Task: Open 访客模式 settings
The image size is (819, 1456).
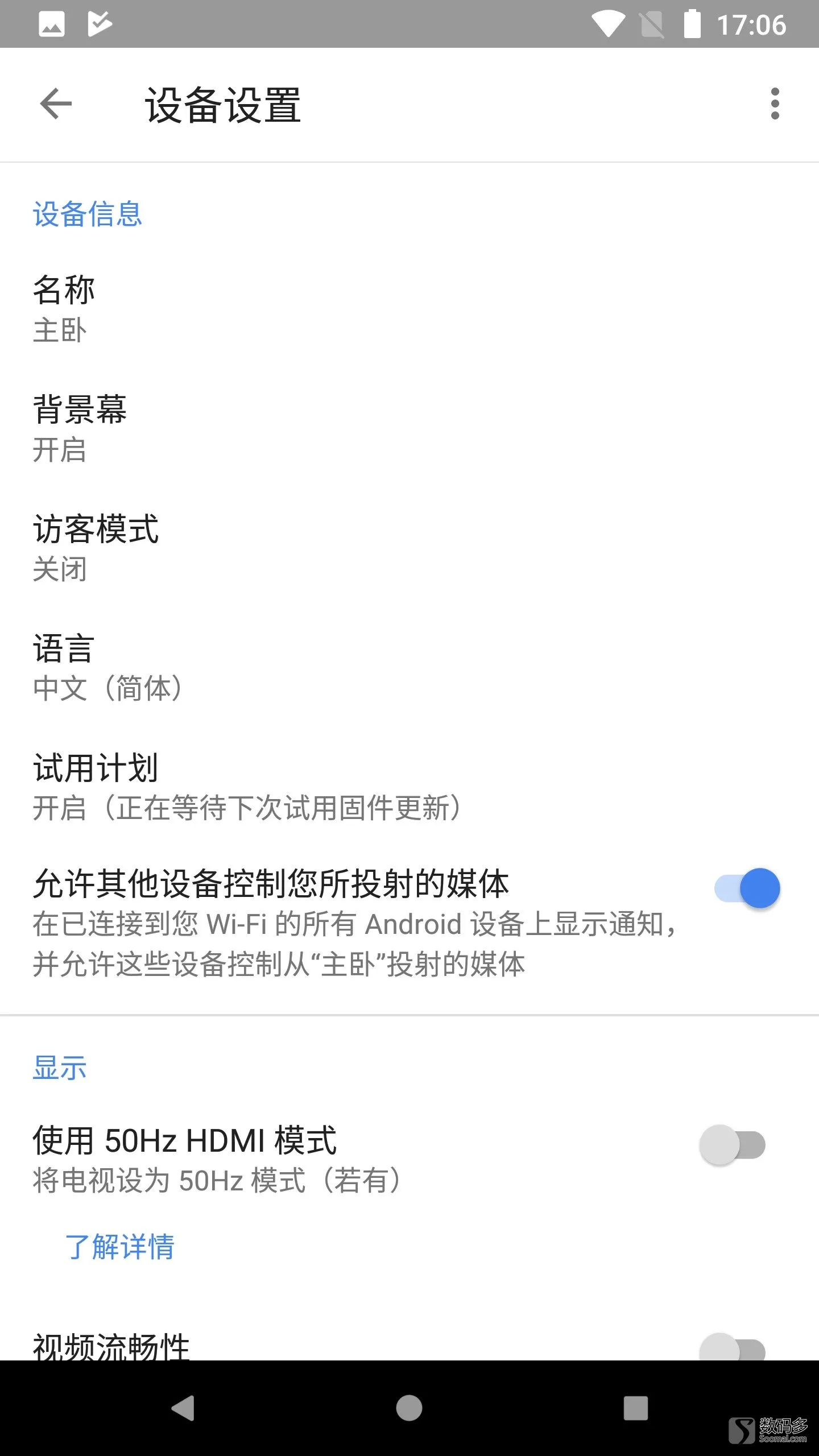Action: 409,548
